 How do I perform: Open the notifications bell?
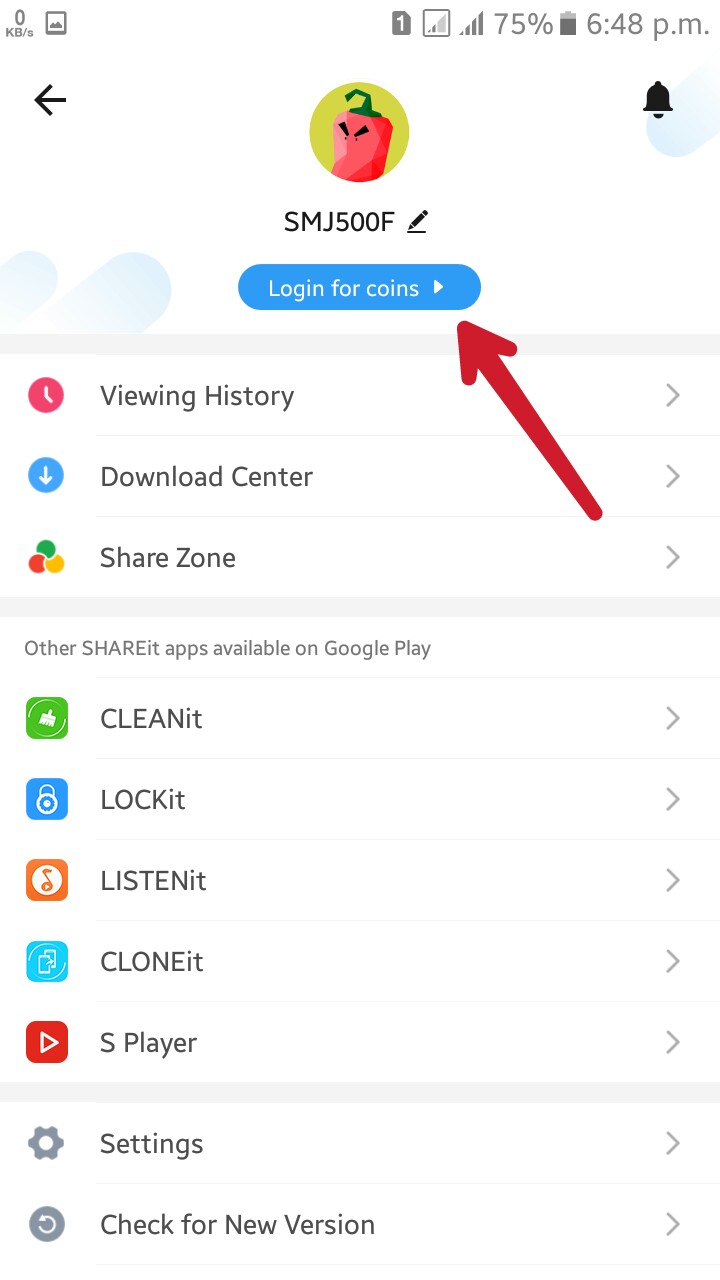657,99
